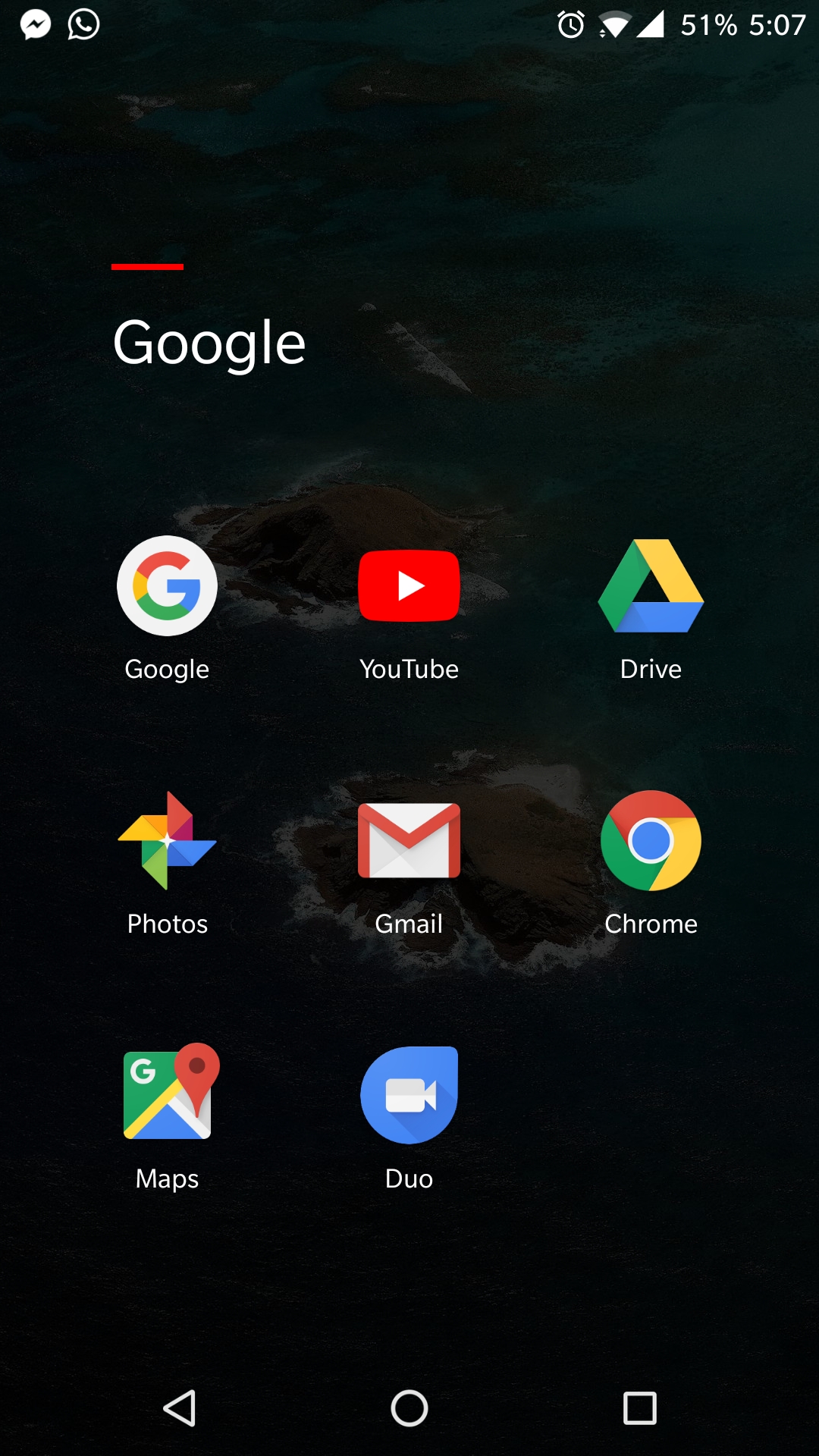Tap the cellular signal indicator
The image size is (819, 1456).
point(654,23)
